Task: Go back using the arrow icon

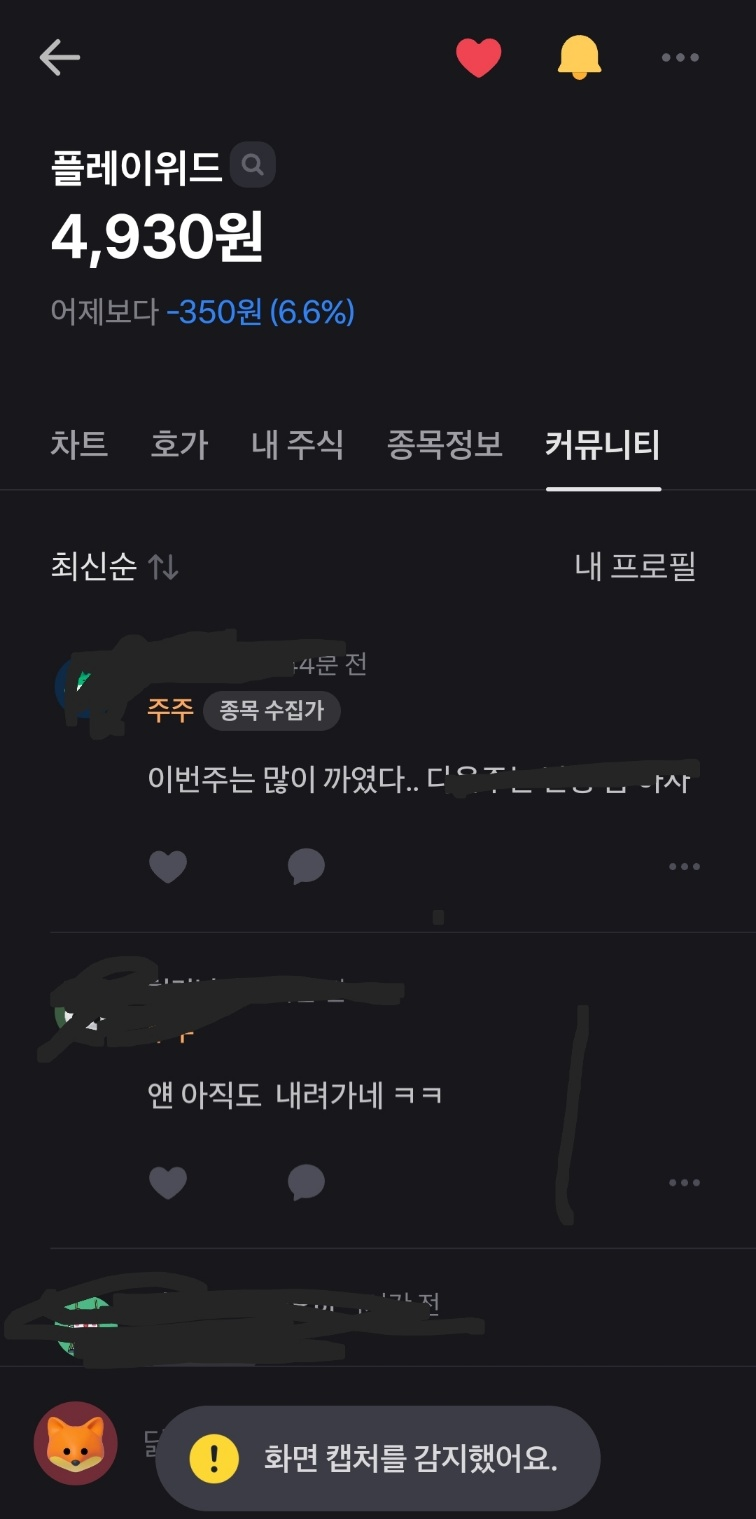Action: pyautogui.click(x=60, y=58)
